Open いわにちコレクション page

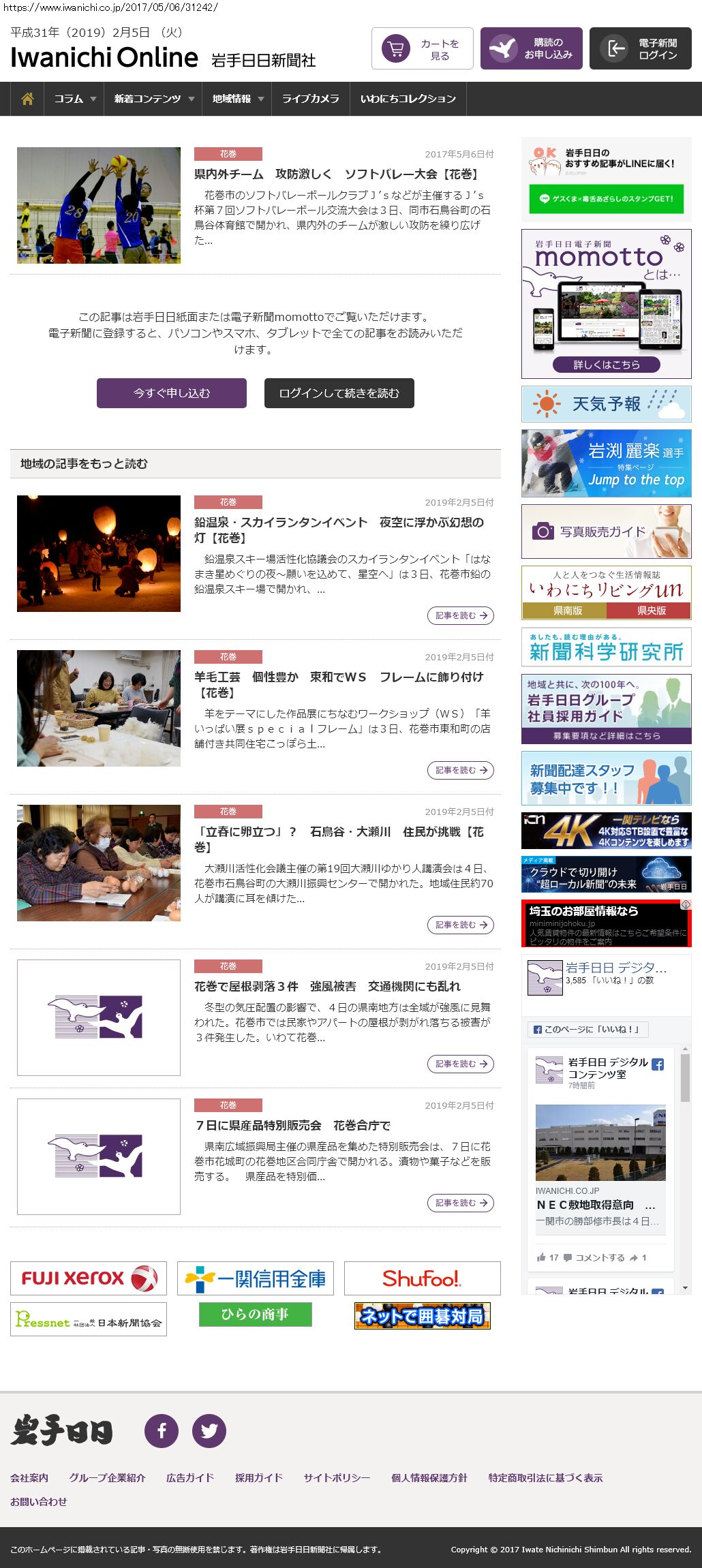pos(408,99)
